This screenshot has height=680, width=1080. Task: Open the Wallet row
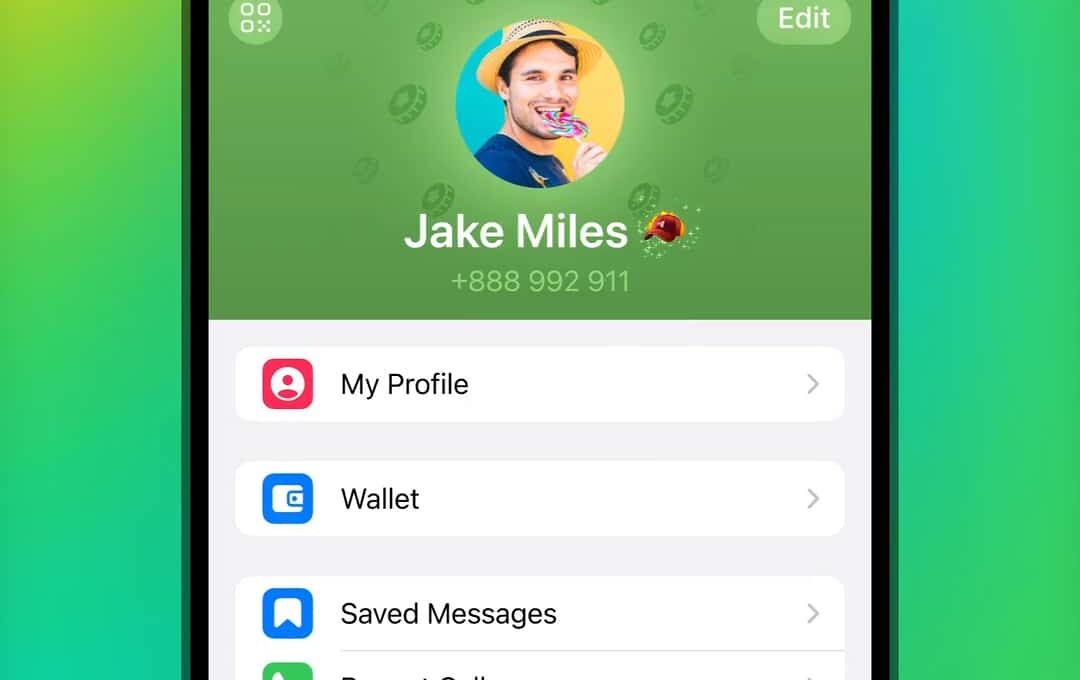(x=540, y=499)
